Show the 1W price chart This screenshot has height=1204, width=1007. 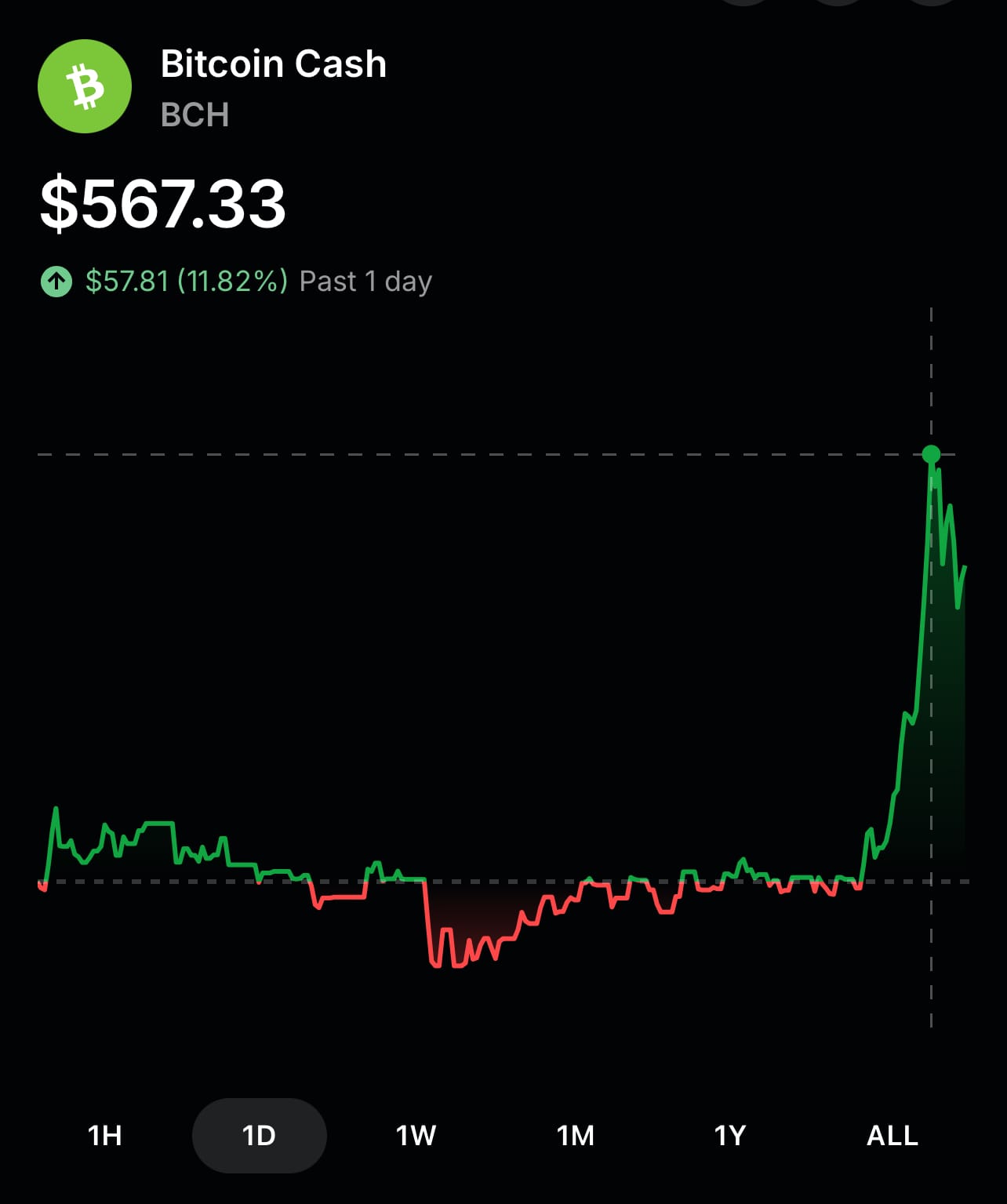coord(416,1135)
